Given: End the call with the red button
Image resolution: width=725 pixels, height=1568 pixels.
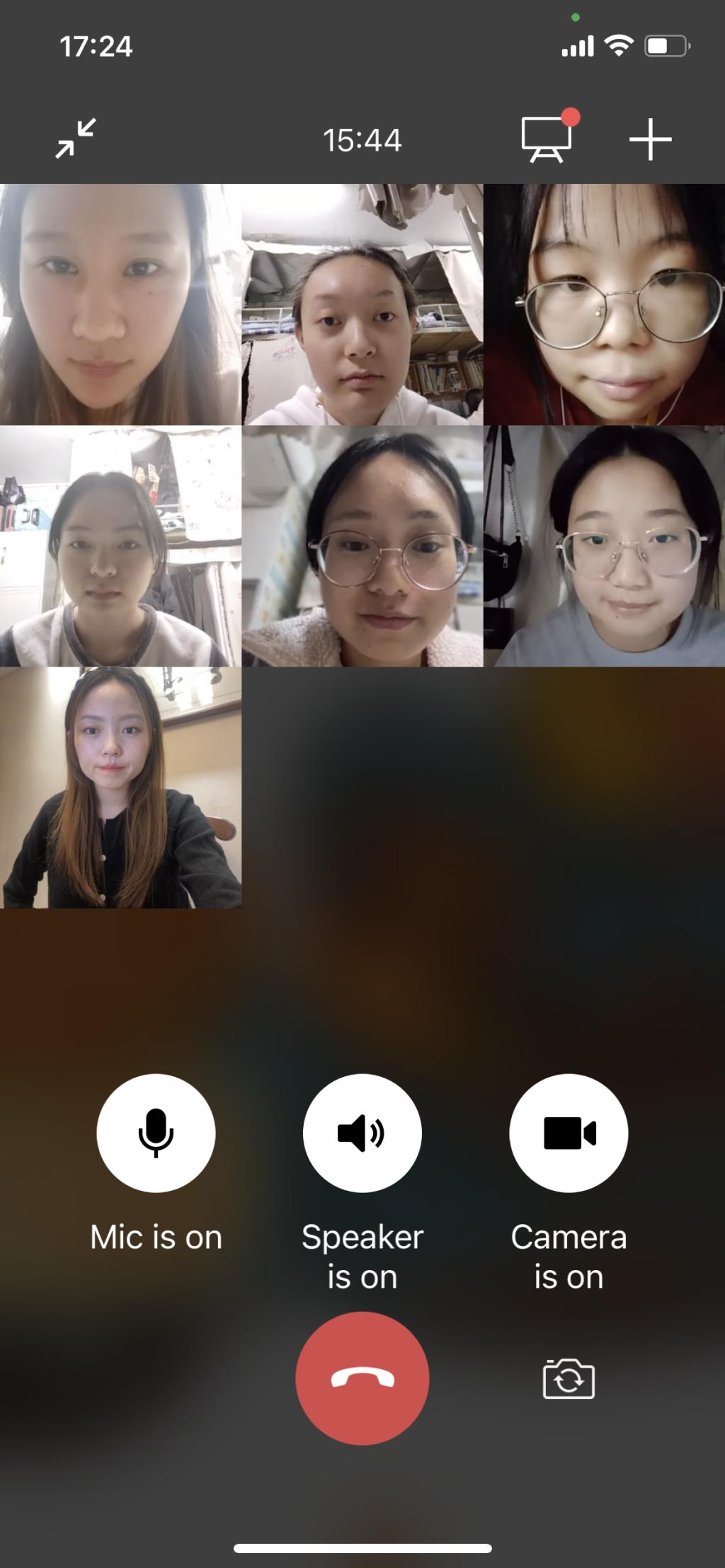Looking at the screenshot, I should click(x=362, y=1378).
